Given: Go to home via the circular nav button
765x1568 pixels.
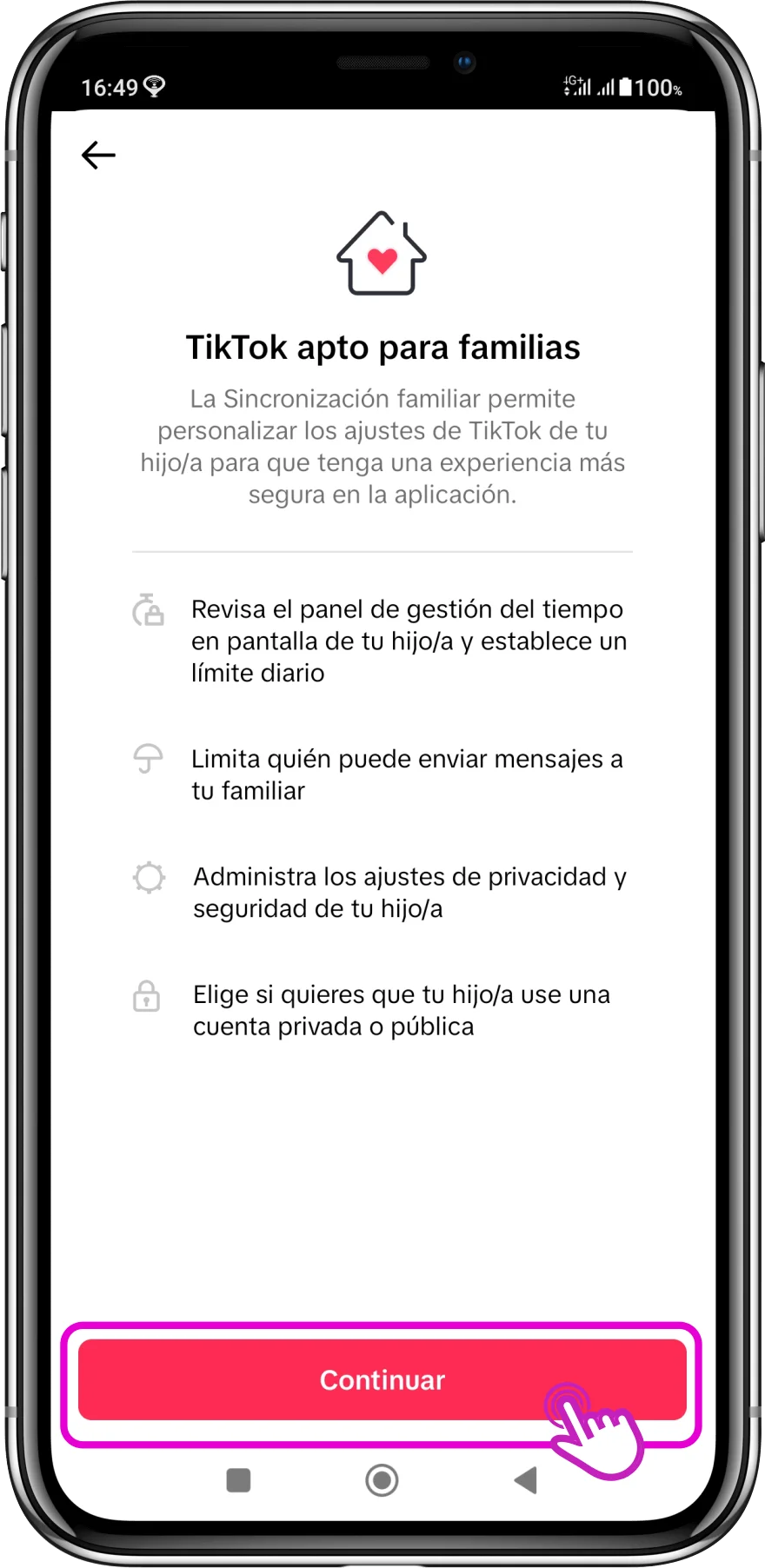Looking at the screenshot, I should tap(382, 1480).
